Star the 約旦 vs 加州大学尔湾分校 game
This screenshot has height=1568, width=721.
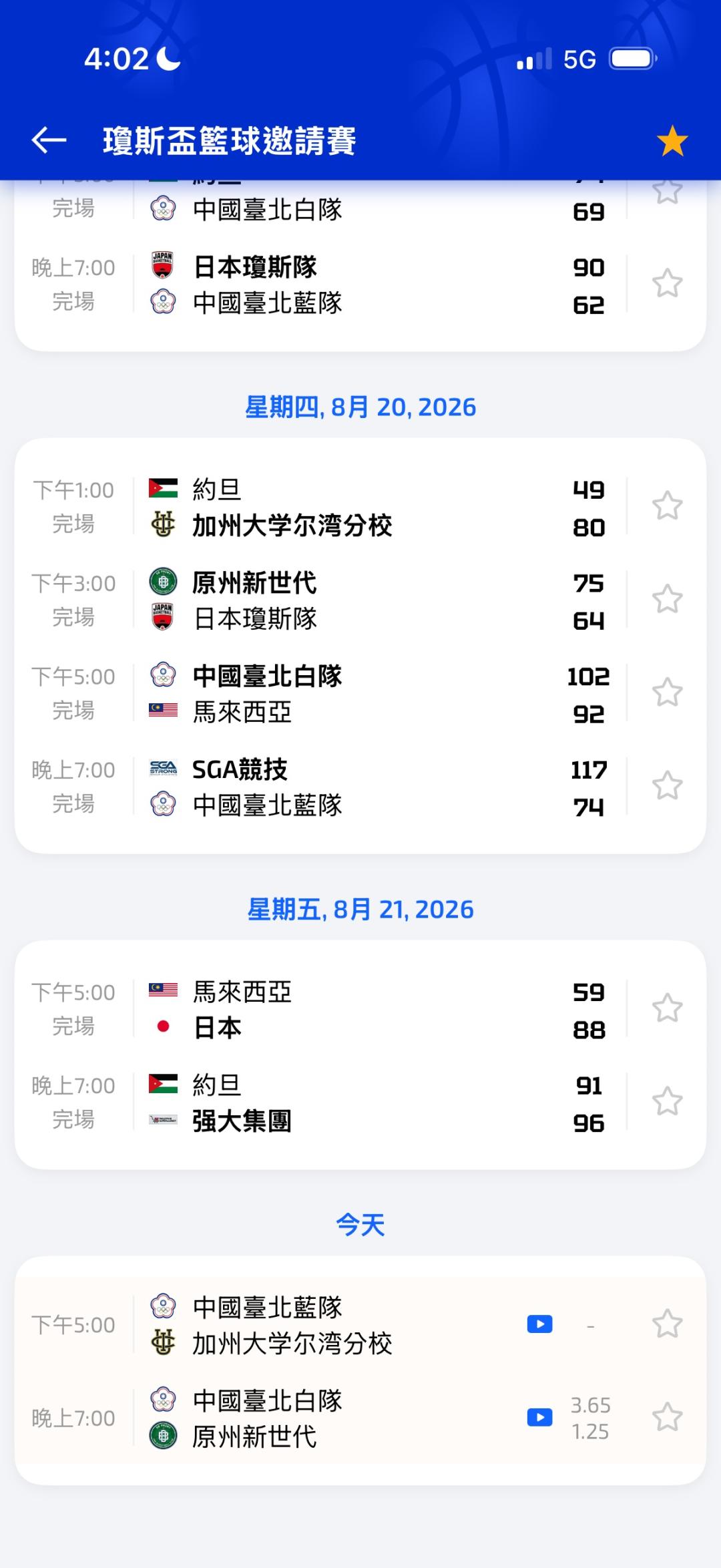click(667, 506)
